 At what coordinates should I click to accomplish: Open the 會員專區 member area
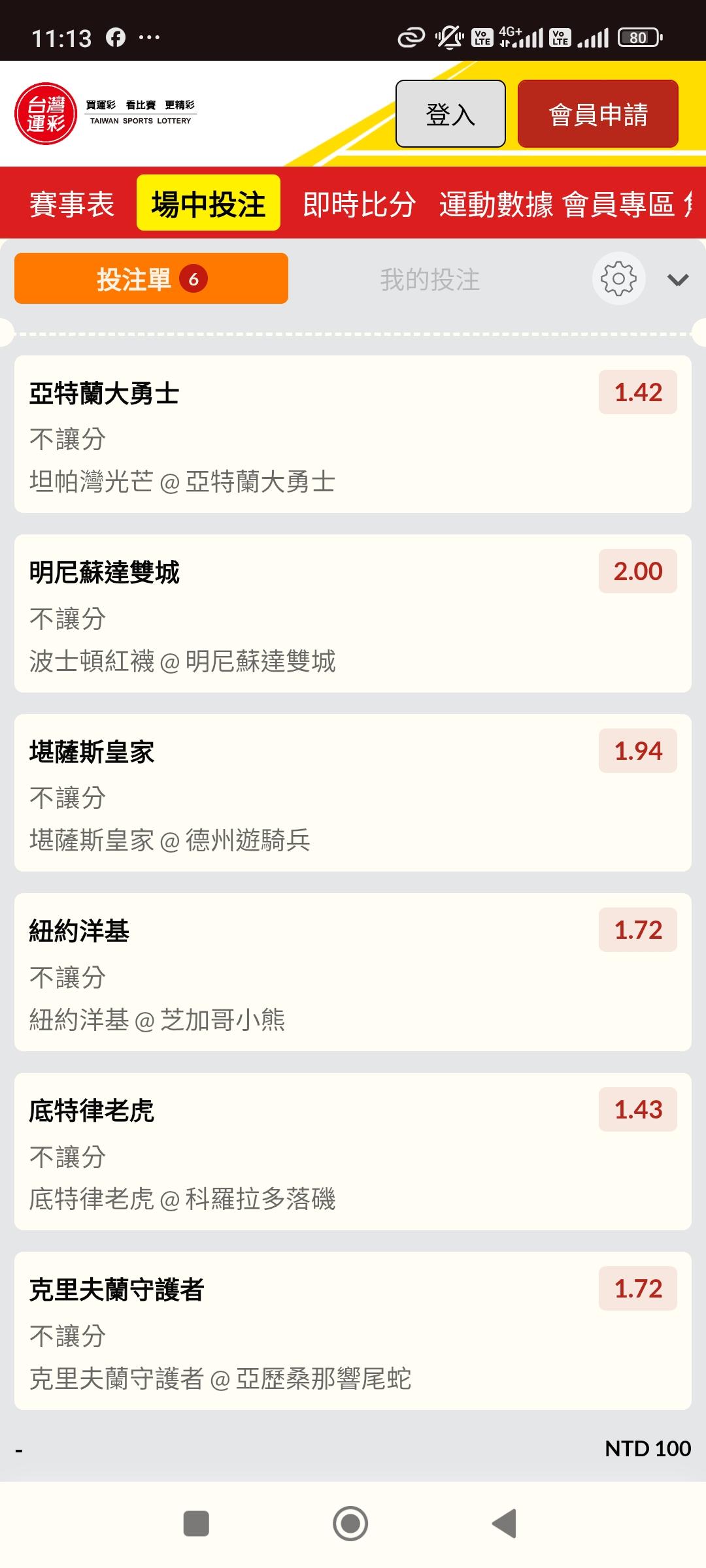(x=618, y=204)
